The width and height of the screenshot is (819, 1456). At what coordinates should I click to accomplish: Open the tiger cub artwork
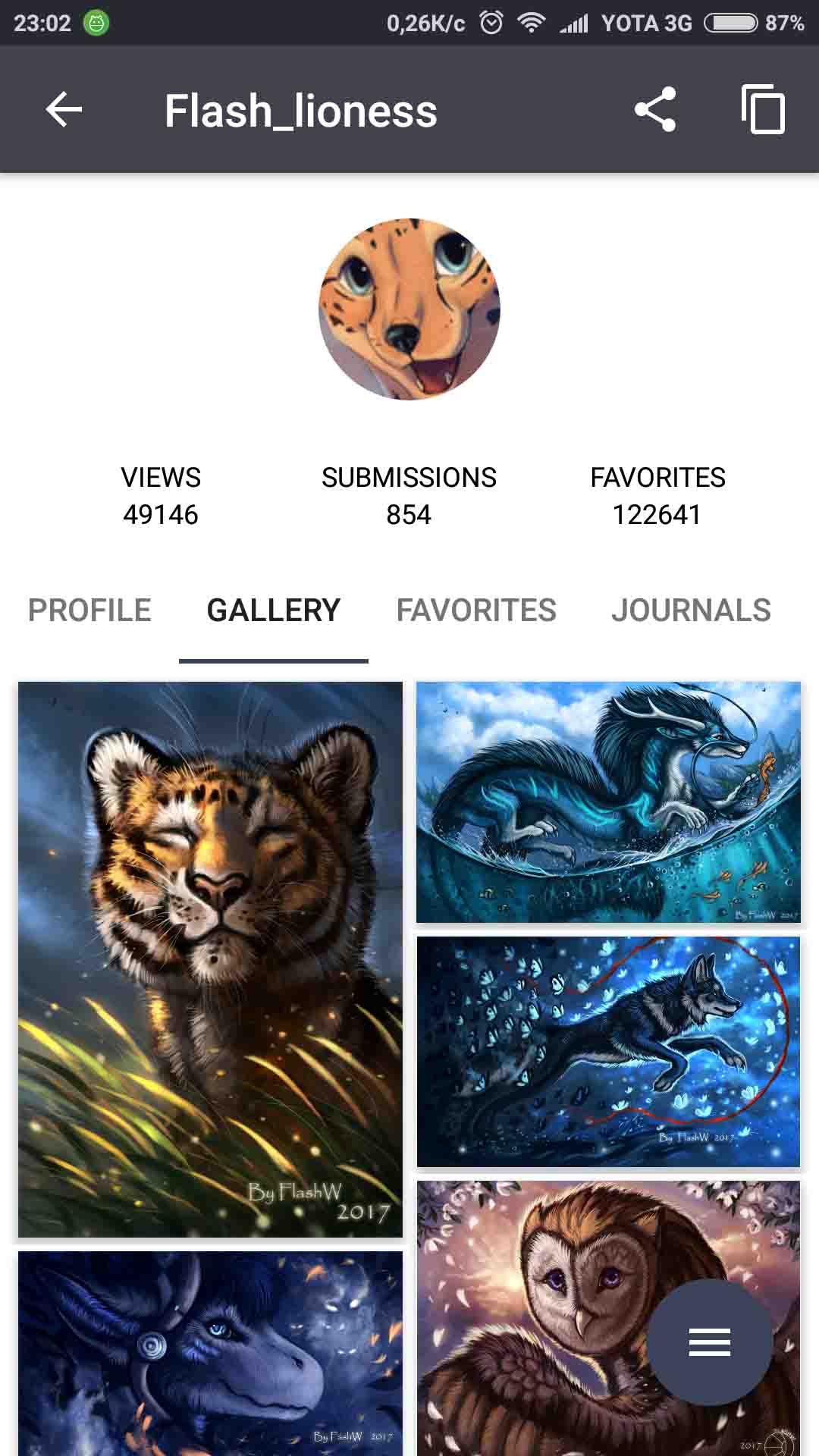210,959
